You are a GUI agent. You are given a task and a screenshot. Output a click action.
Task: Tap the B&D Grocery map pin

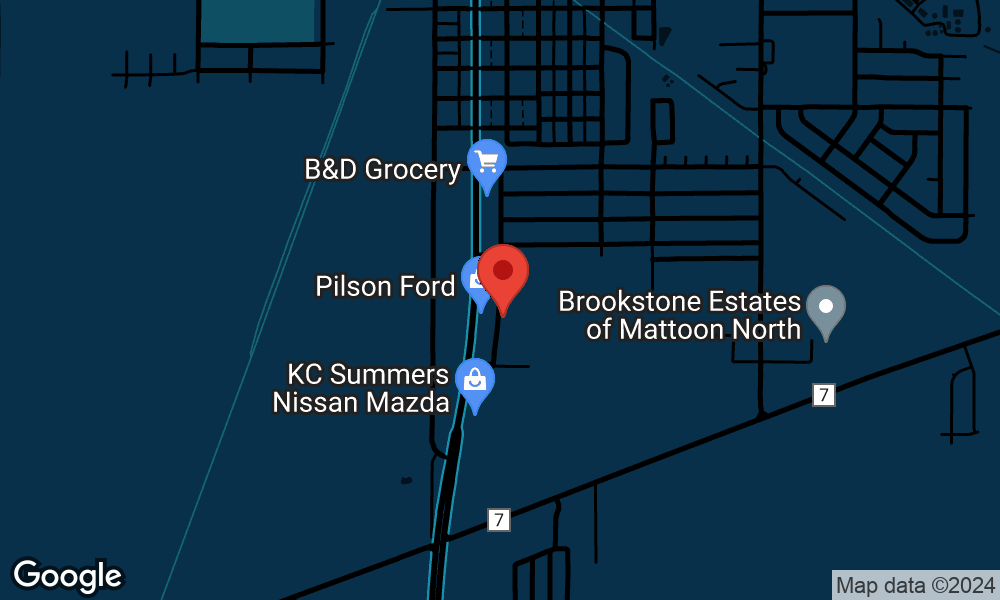487,162
